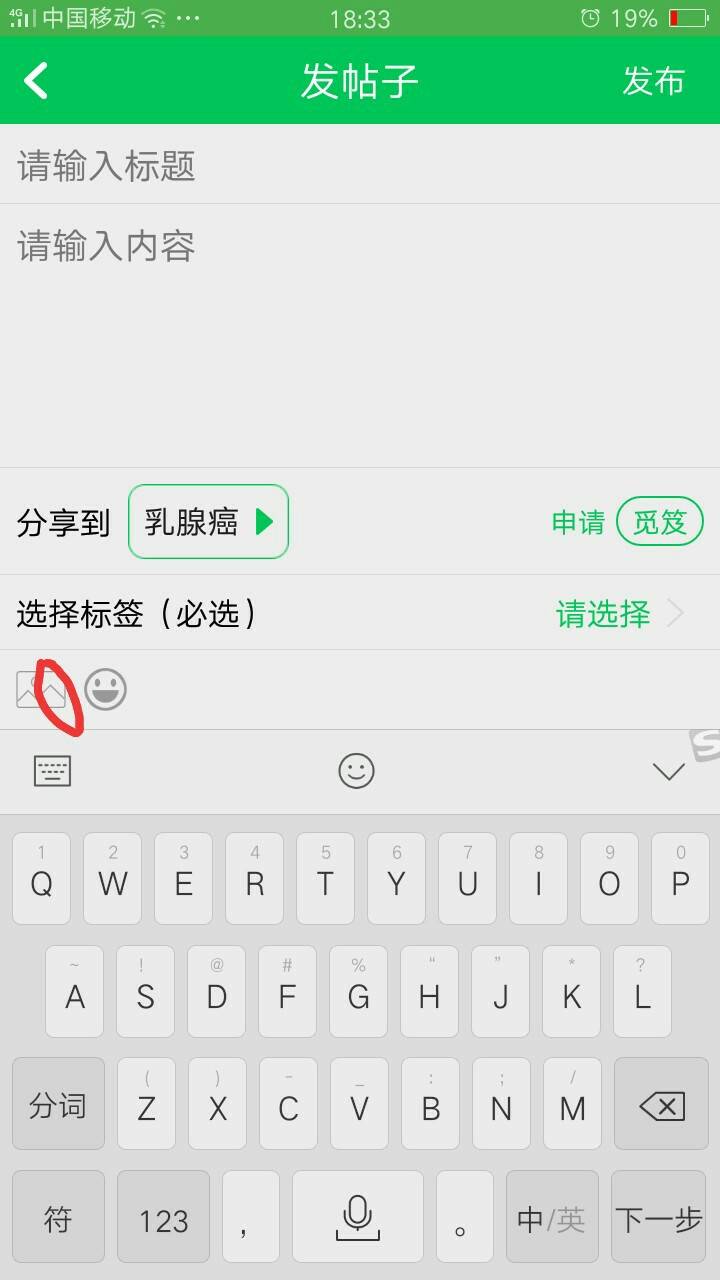Open the emoji smiley in post toolbar
The image size is (720, 1280).
tap(105, 690)
